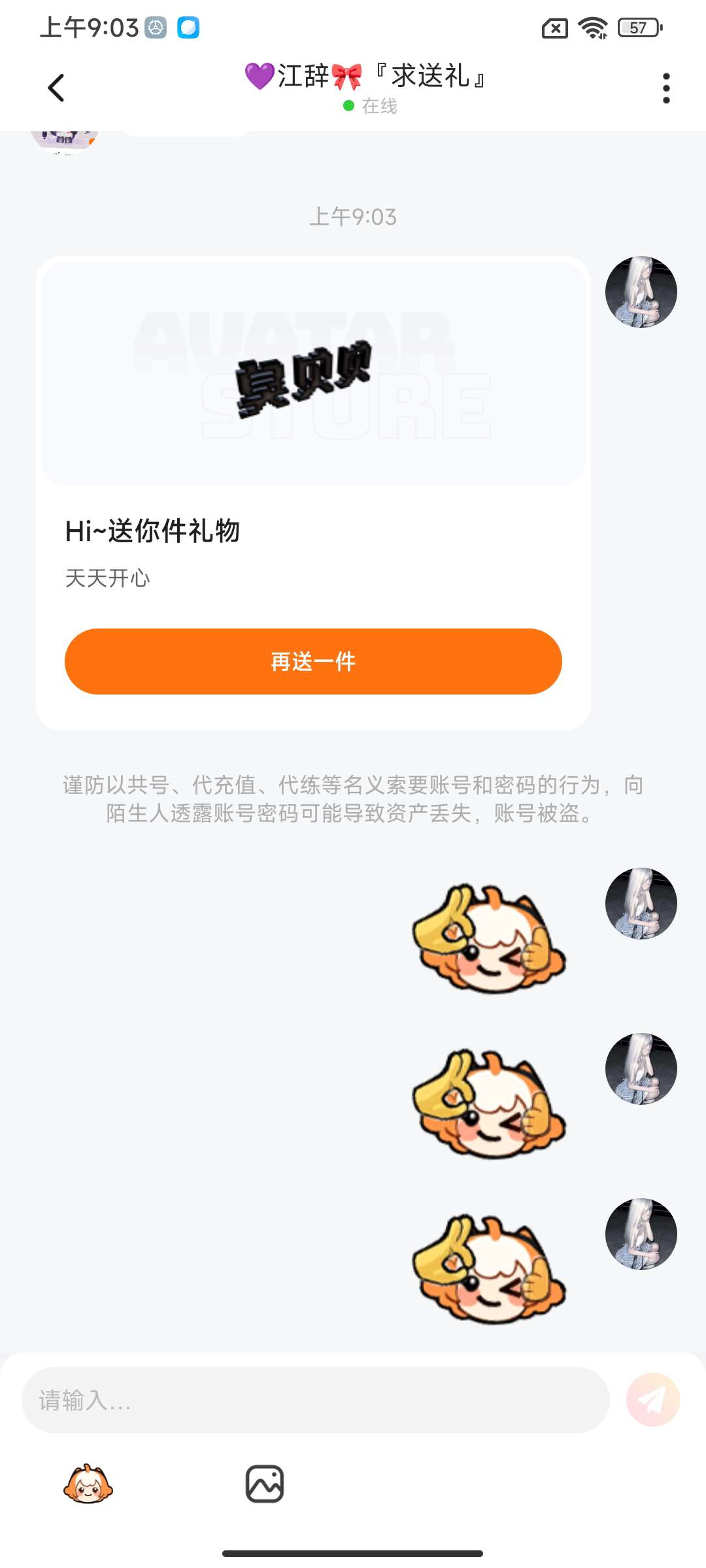Send the message with the paper plane
Screen dimensions: 706x1568
tap(652, 1400)
